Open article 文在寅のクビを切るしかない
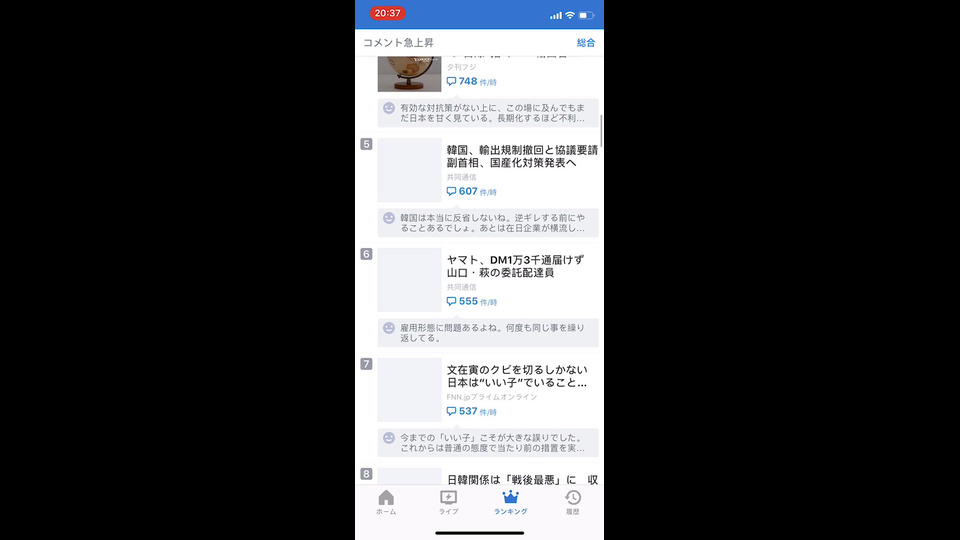This screenshot has height=540, width=960. tap(516, 376)
